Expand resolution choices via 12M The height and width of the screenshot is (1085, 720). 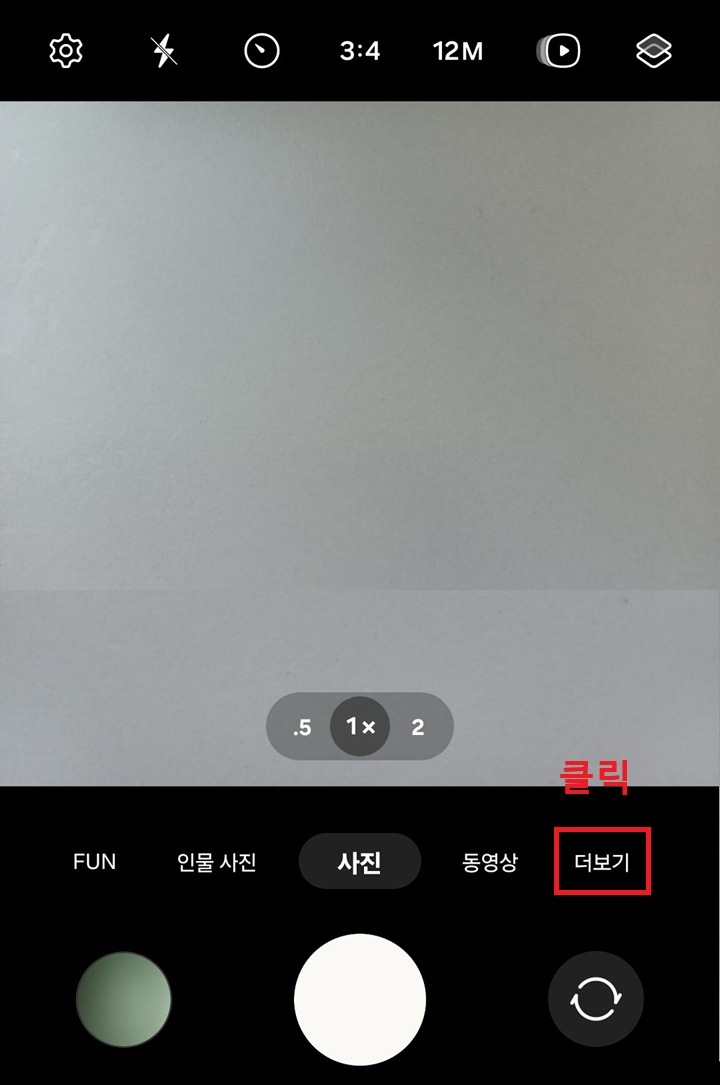[457, 51]
